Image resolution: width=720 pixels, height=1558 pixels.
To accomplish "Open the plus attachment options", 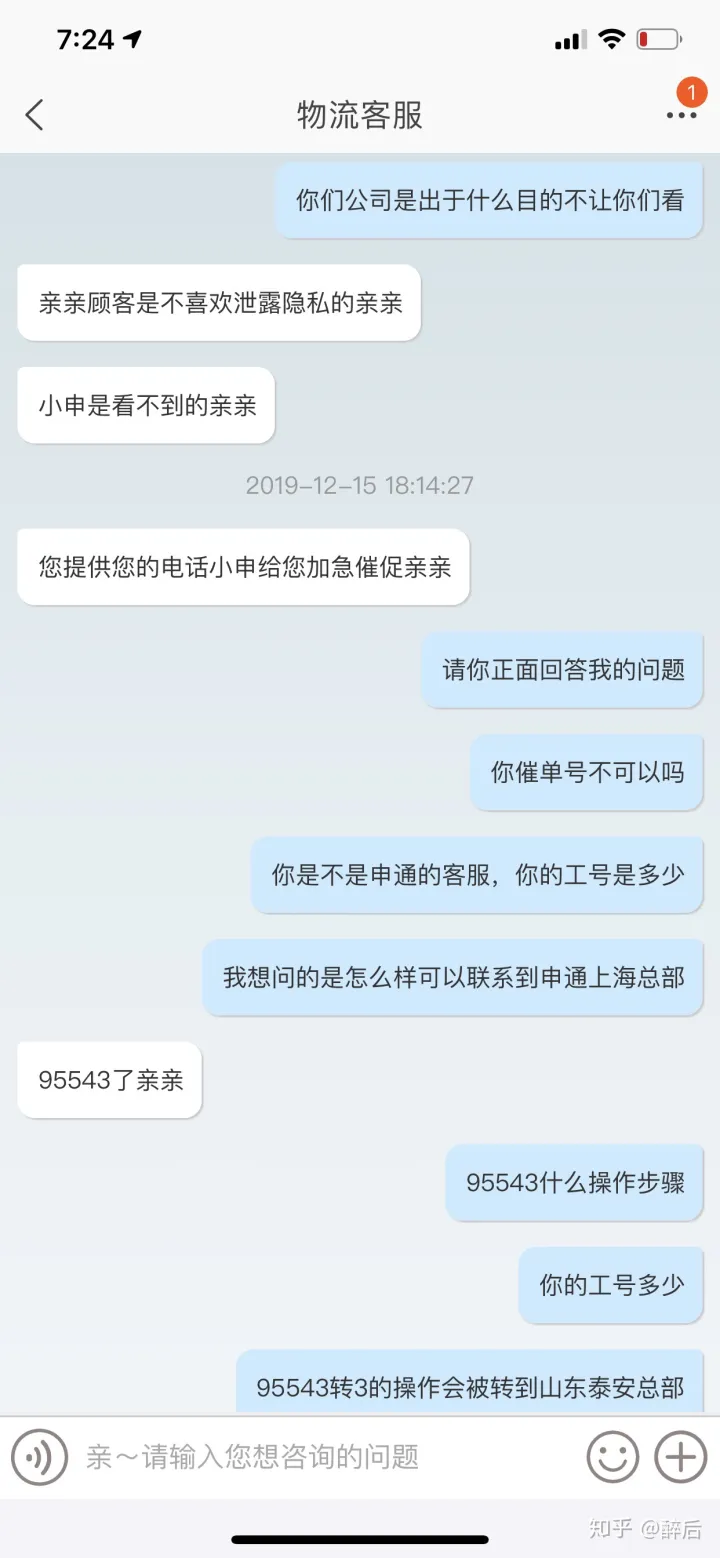I will [x=681, y=1456].
